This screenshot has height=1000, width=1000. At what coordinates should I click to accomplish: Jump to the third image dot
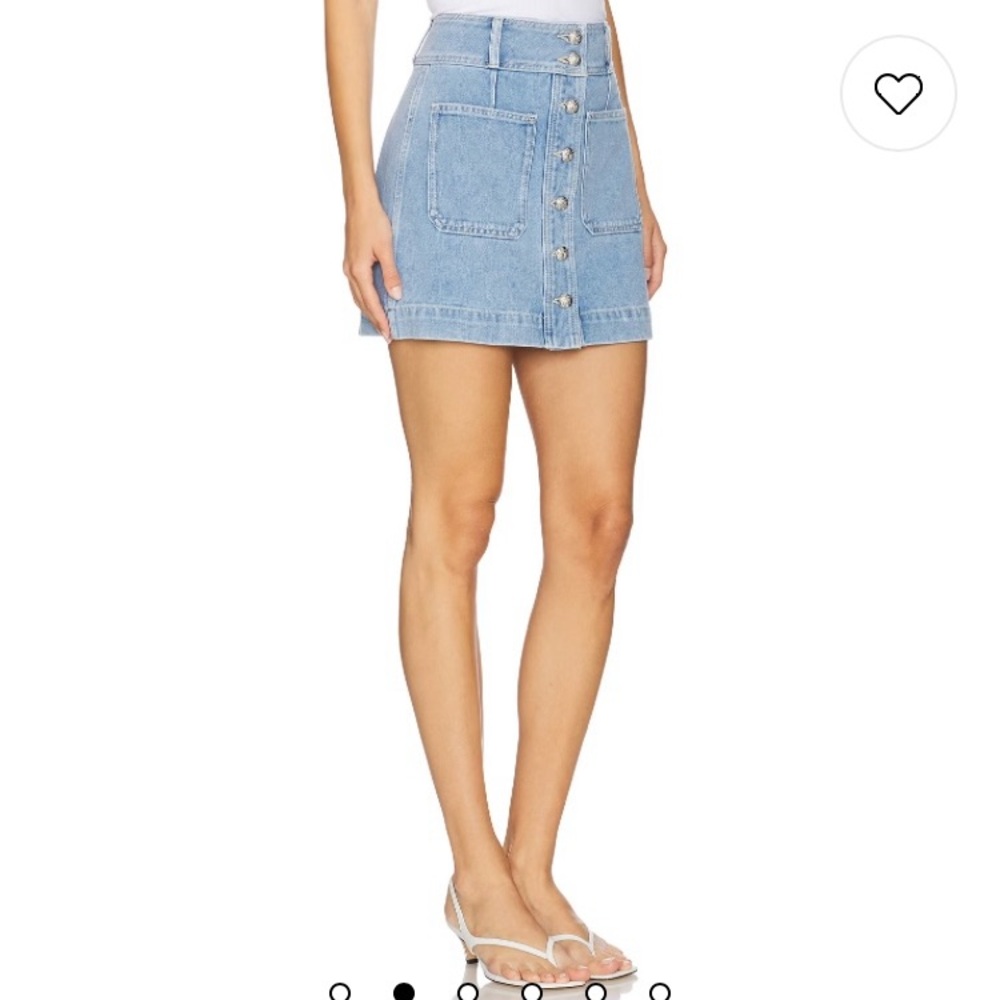(468, 992)
